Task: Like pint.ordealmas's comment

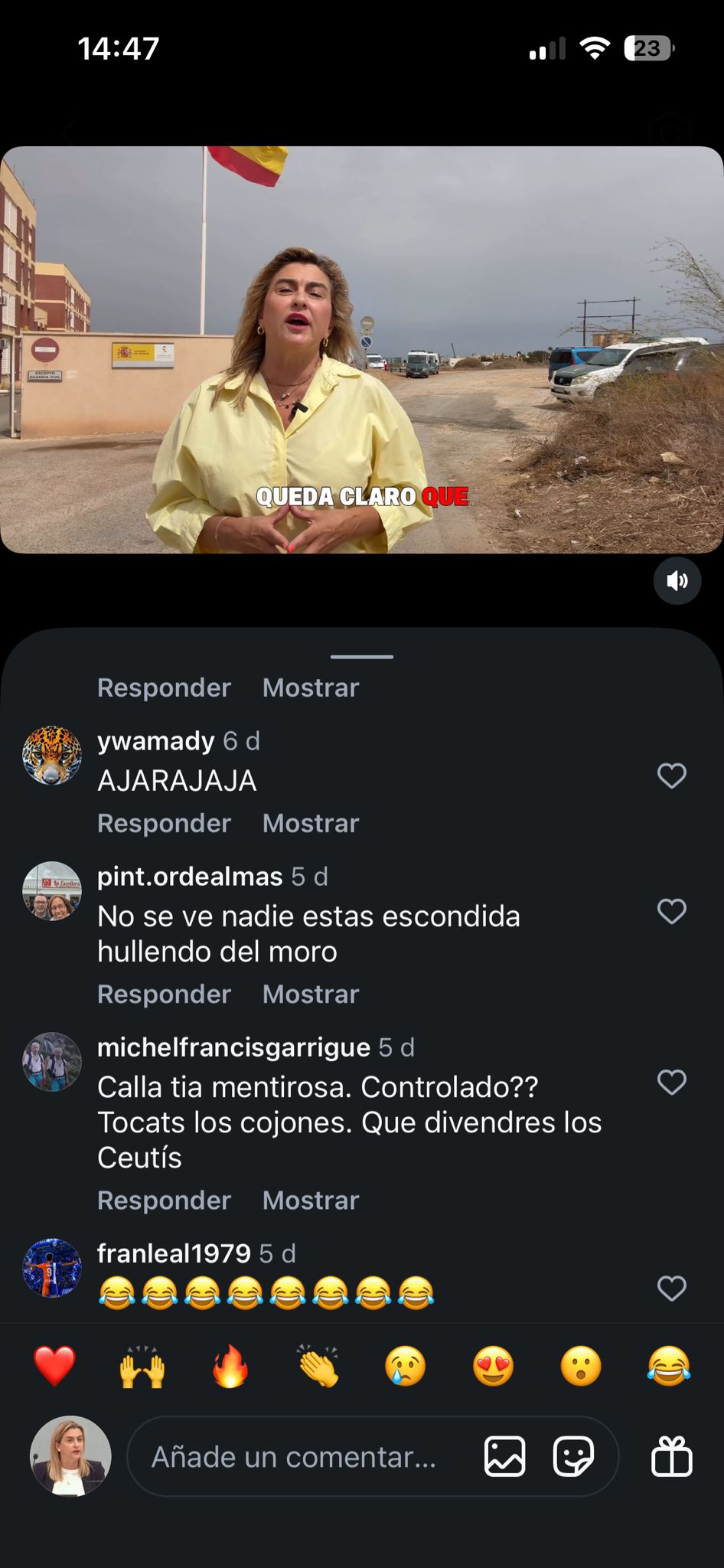Action: tap(672, 911)
